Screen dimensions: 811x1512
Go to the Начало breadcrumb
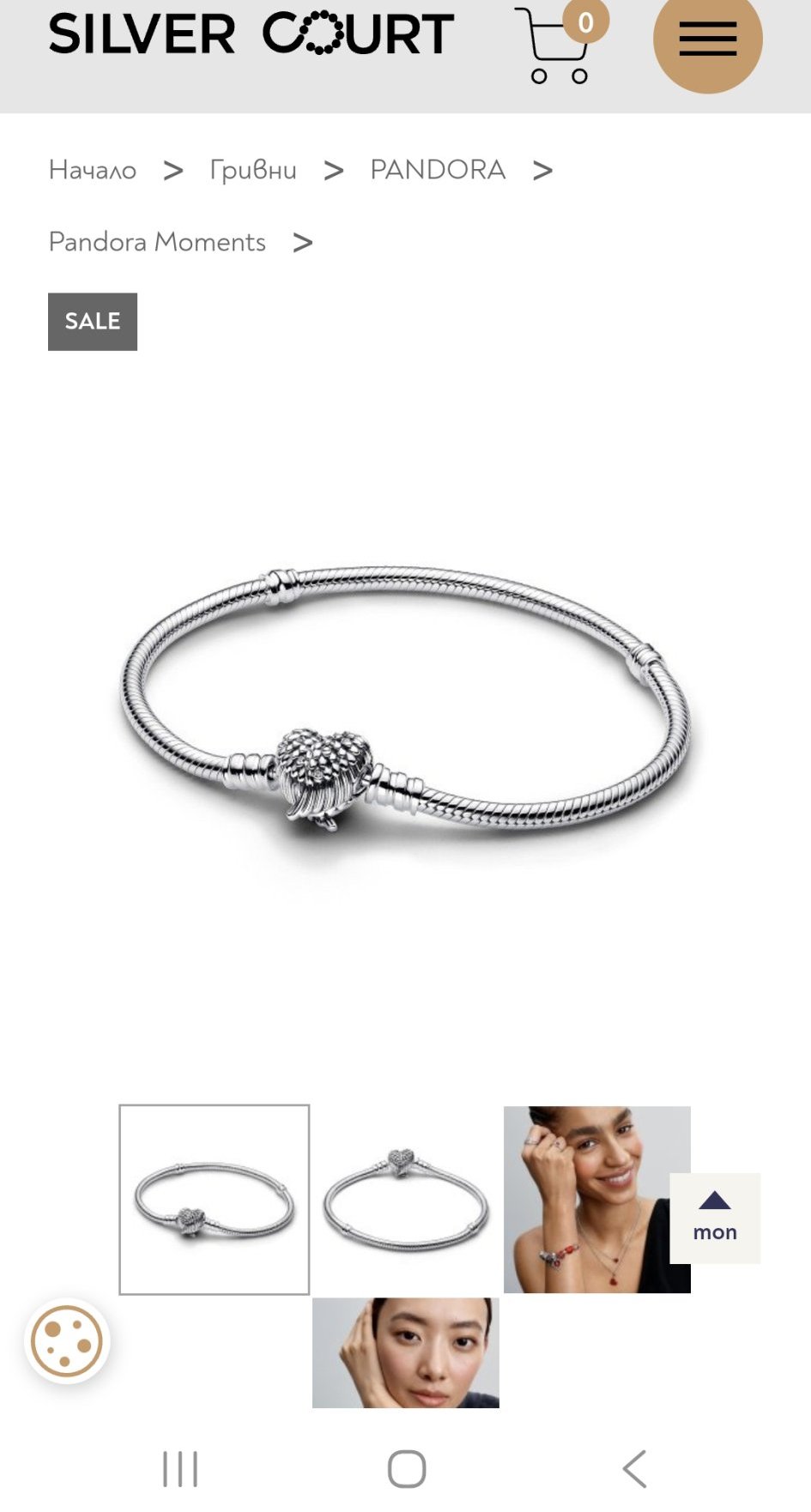[93, 170]
